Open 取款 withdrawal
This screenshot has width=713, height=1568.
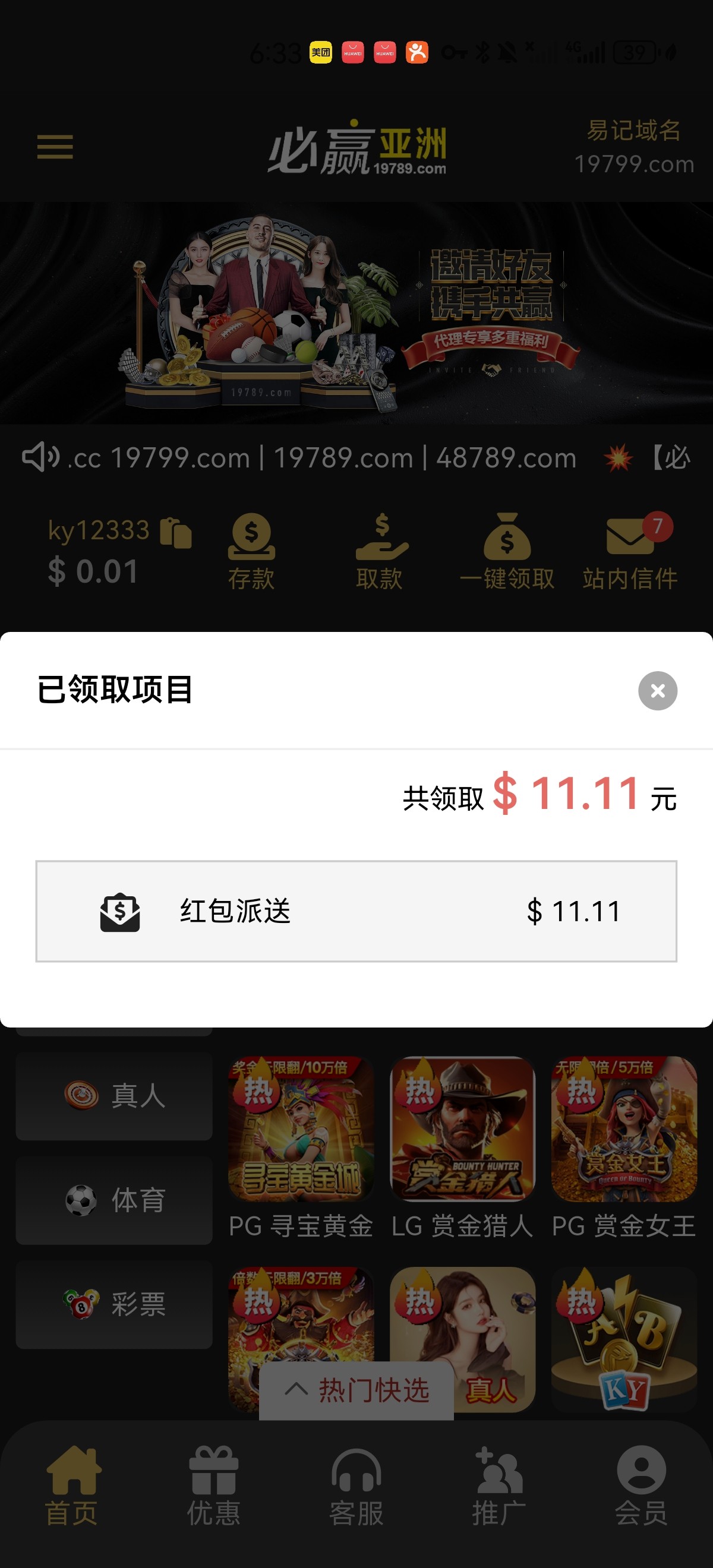380,551
